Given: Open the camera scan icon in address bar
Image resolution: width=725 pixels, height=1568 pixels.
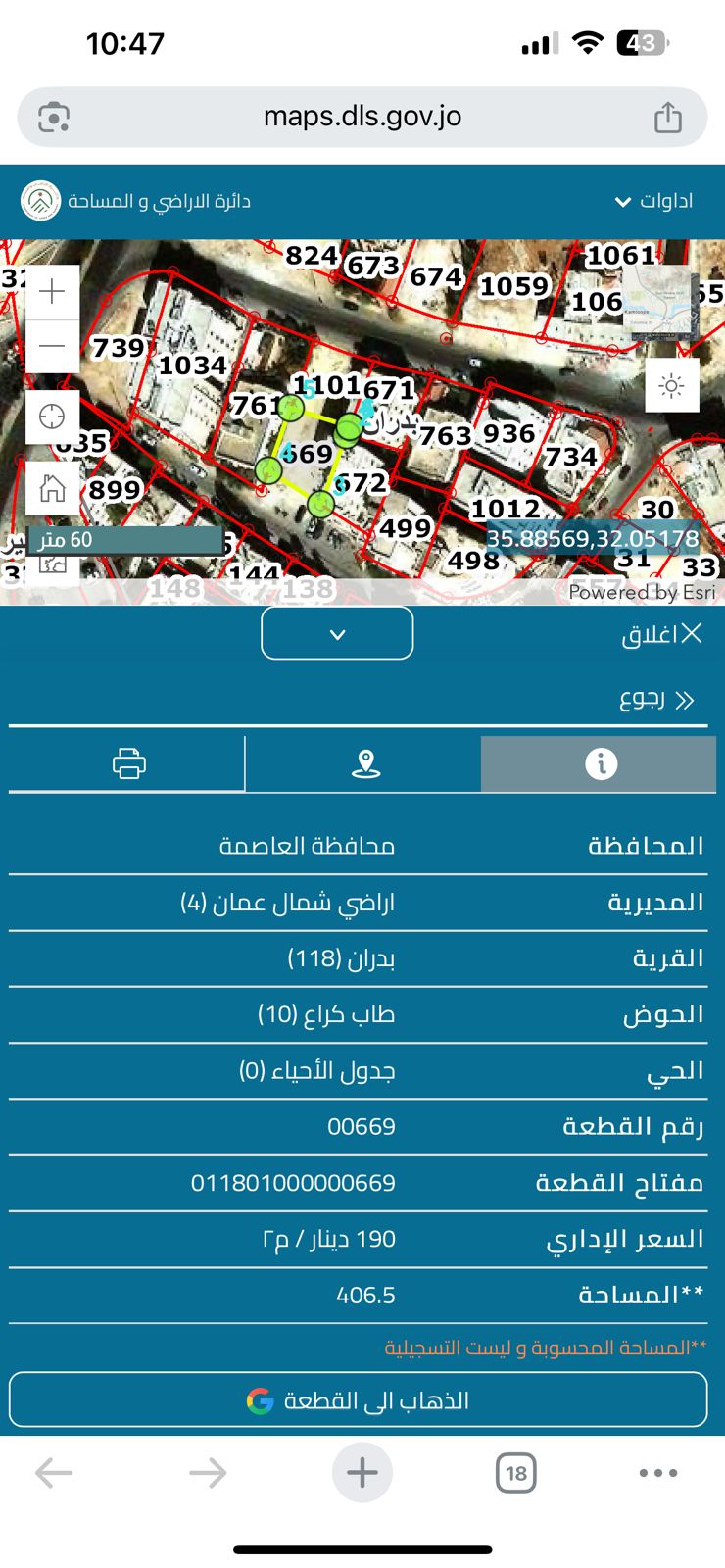Looking at the screenshot, I should point(54,117).
